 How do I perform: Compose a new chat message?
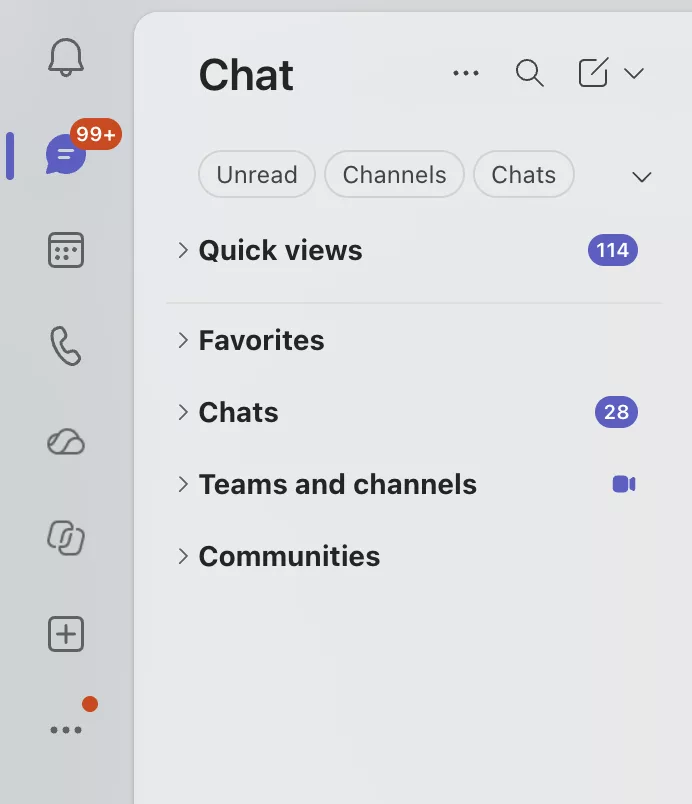click(594, 73)
